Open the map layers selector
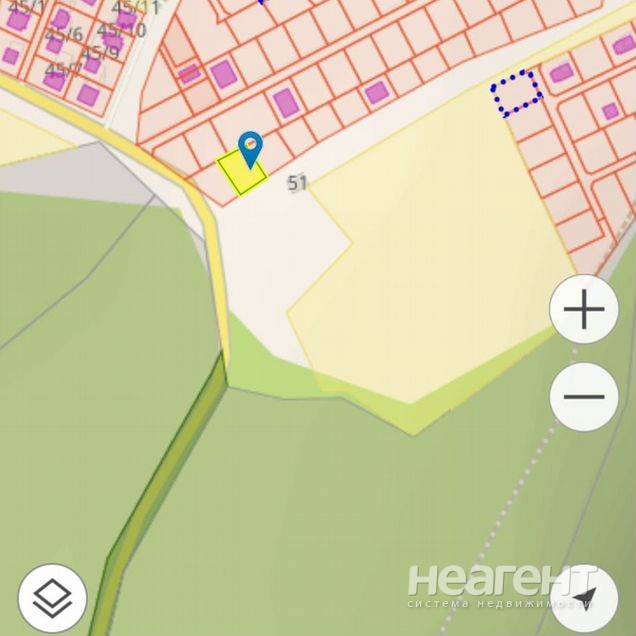 tap(52, 598)
